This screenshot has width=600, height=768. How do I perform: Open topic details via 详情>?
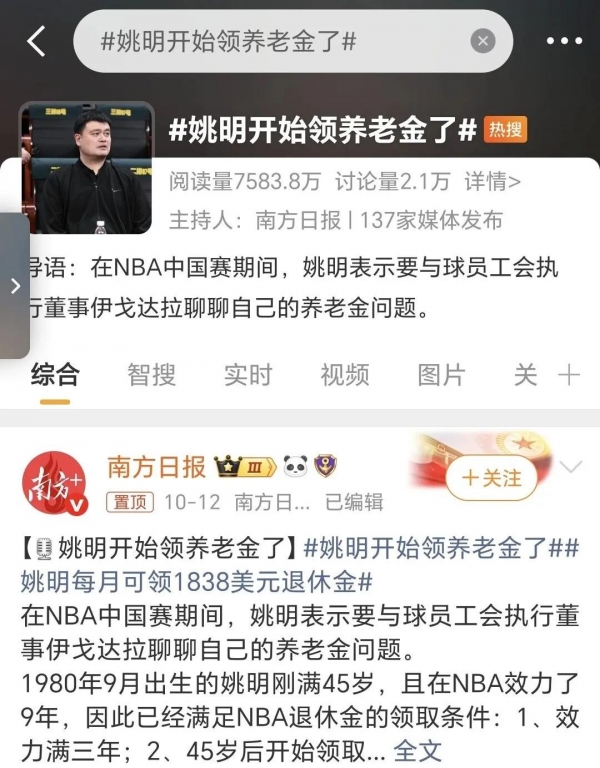pos(493,181)
